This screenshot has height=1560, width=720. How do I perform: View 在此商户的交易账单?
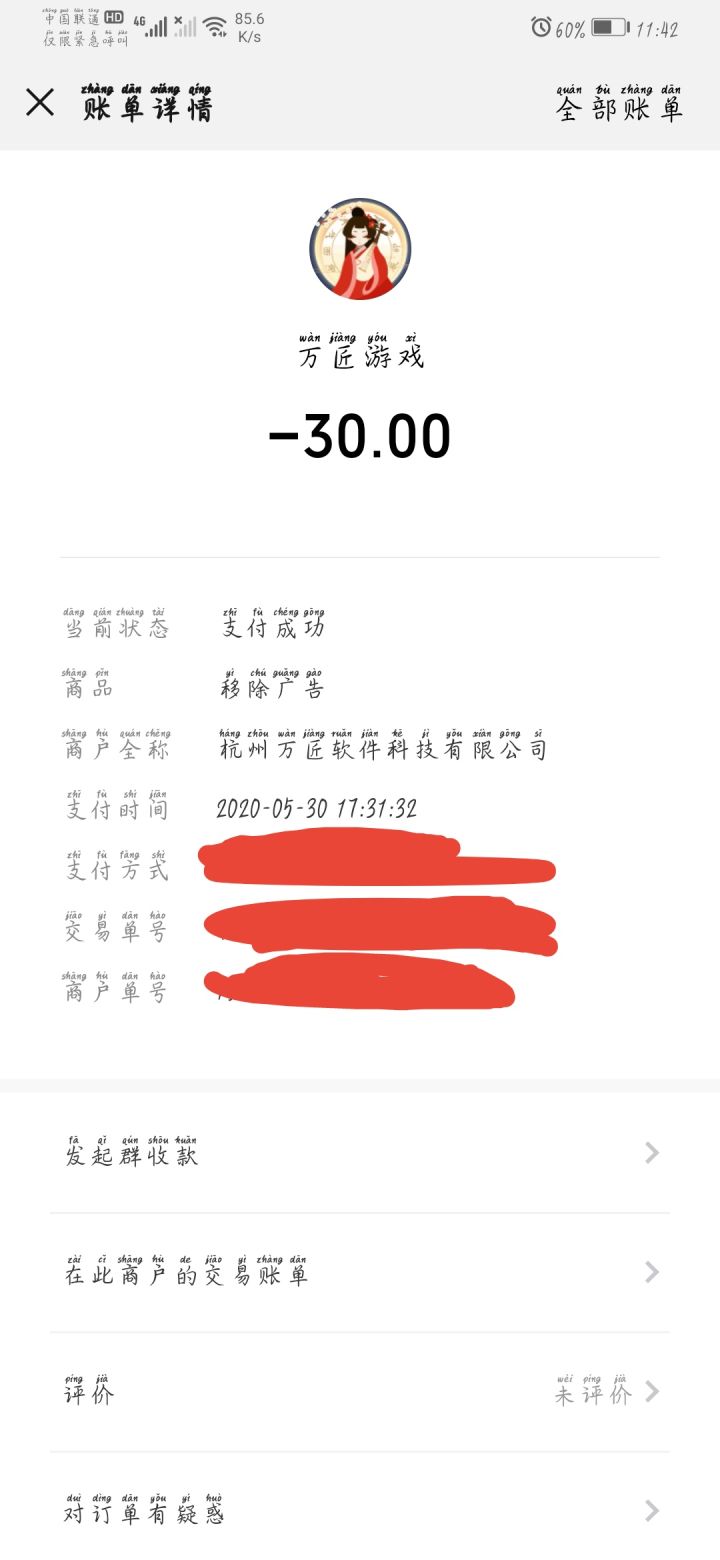360,1273
